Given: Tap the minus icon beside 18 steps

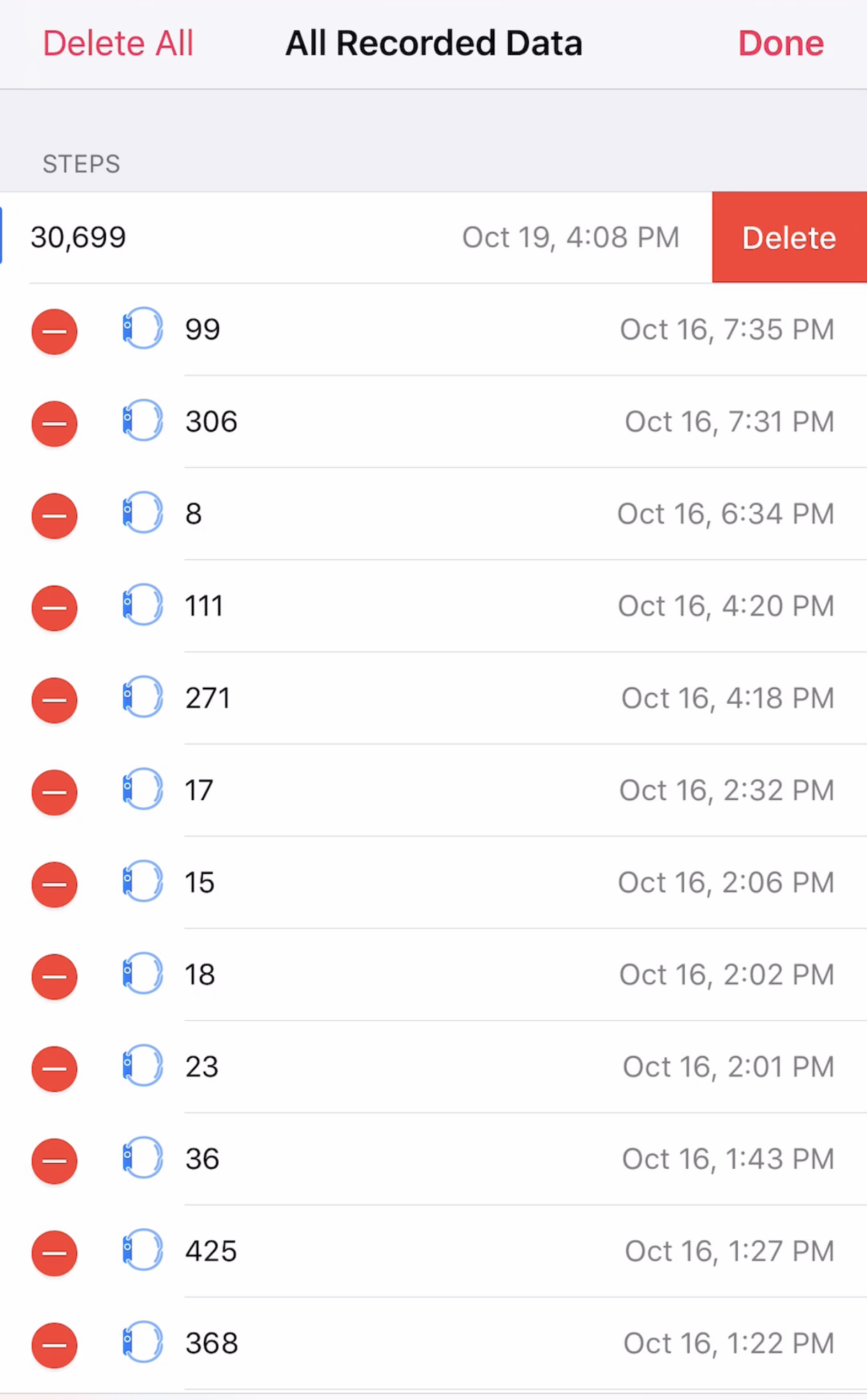Looking at the screenshot, I should click(54, 976).
